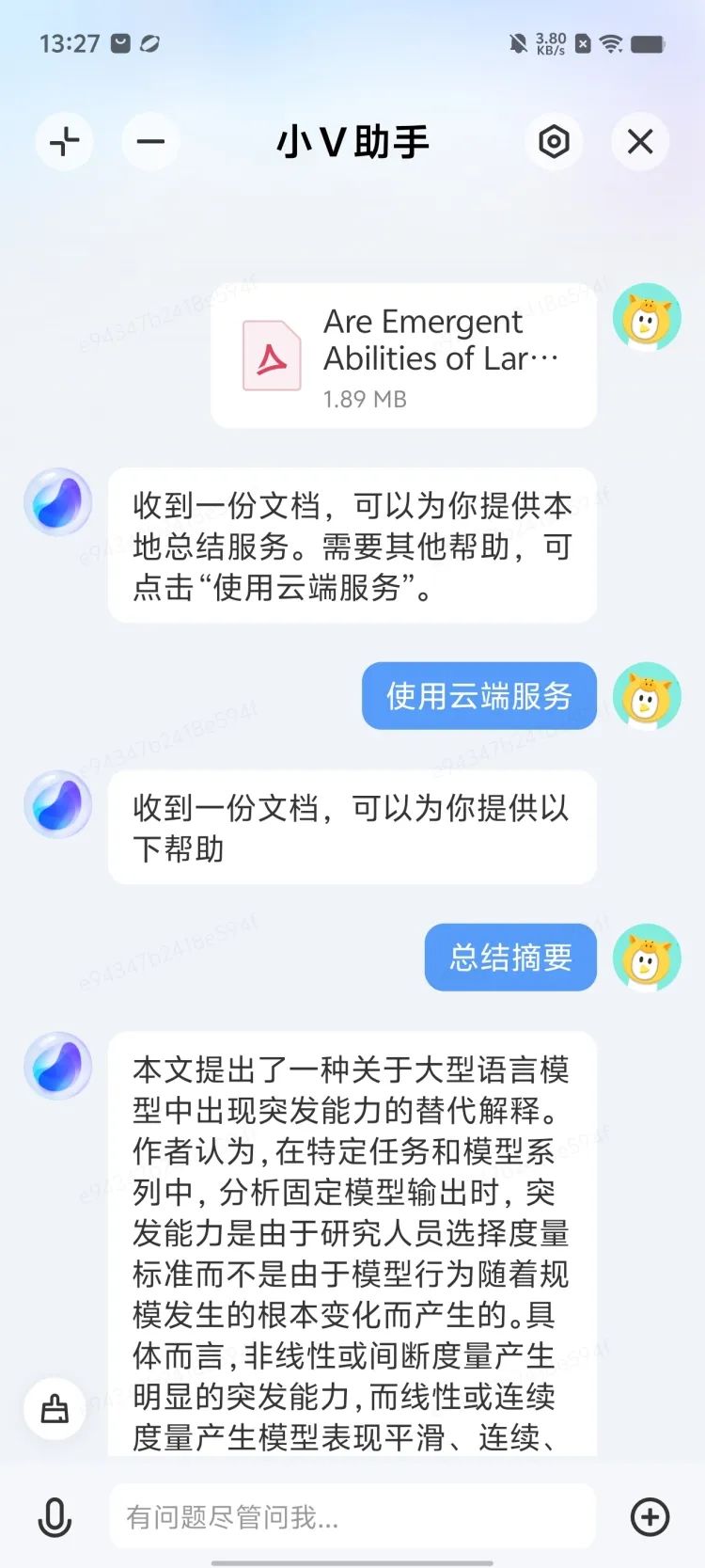
Task: Tap the duck user avatar
Action: point(648,318)
